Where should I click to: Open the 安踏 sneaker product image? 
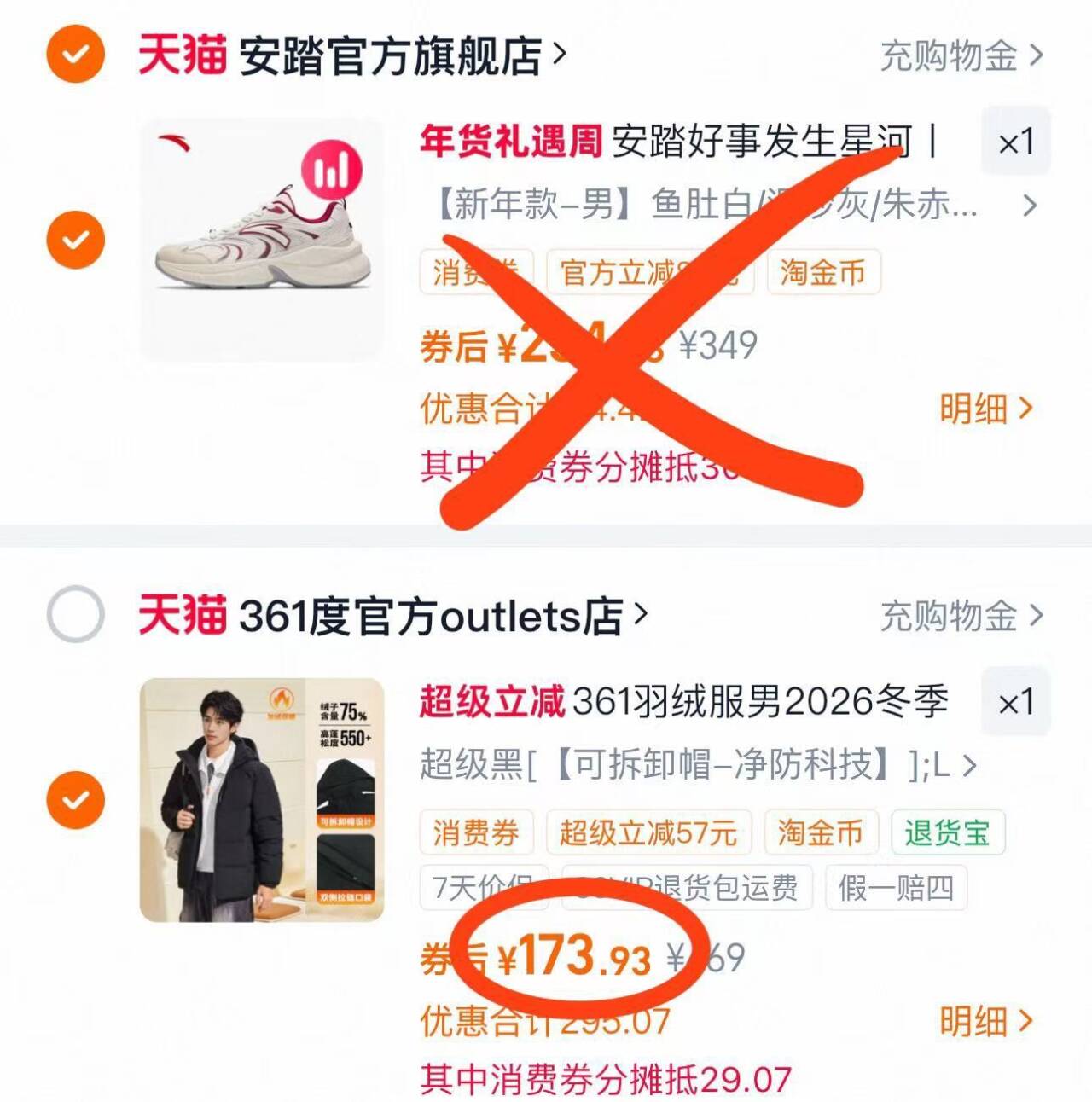262,240
